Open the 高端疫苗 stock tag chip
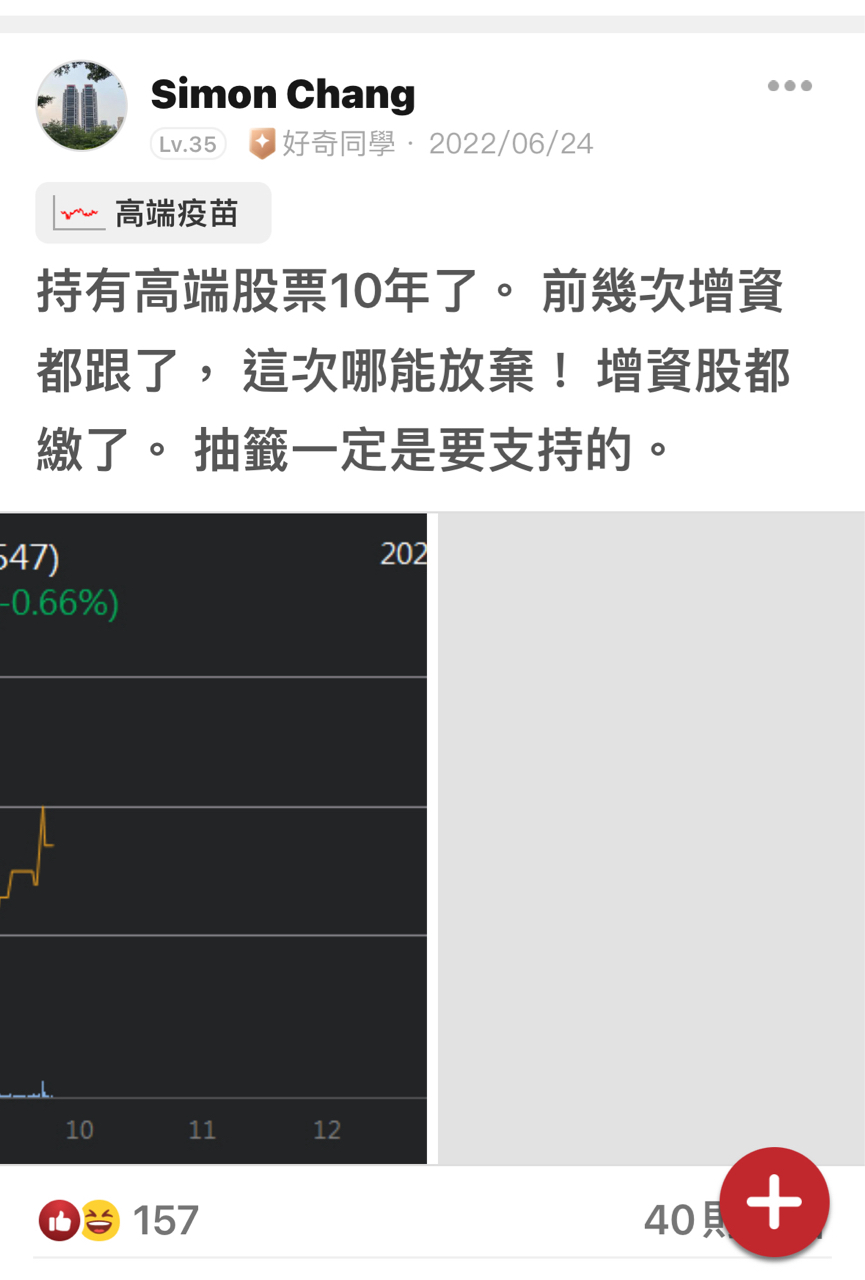This screenshot has width=865, height=1280. pos(153,213)
